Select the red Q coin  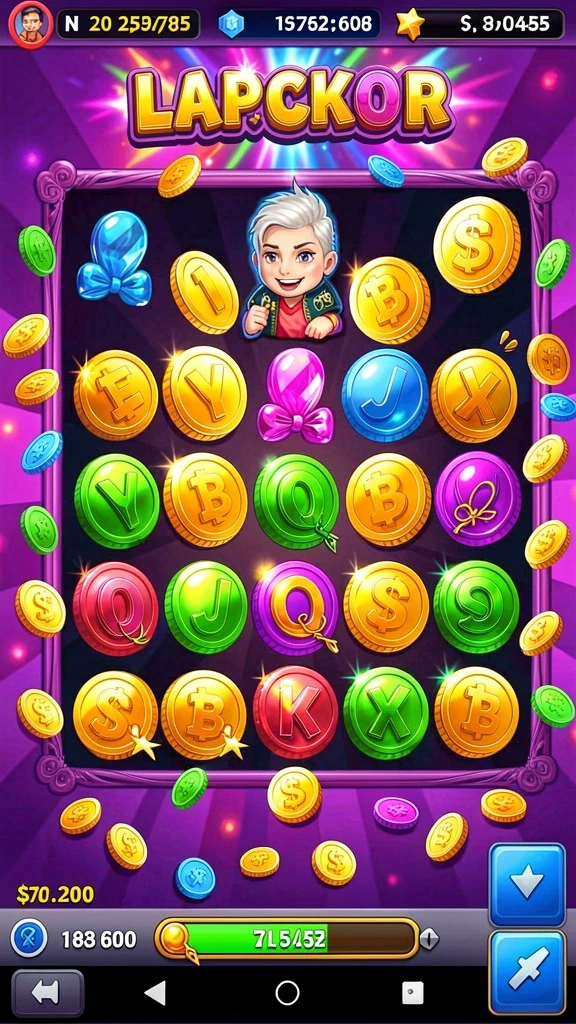[x=116, y=608]
